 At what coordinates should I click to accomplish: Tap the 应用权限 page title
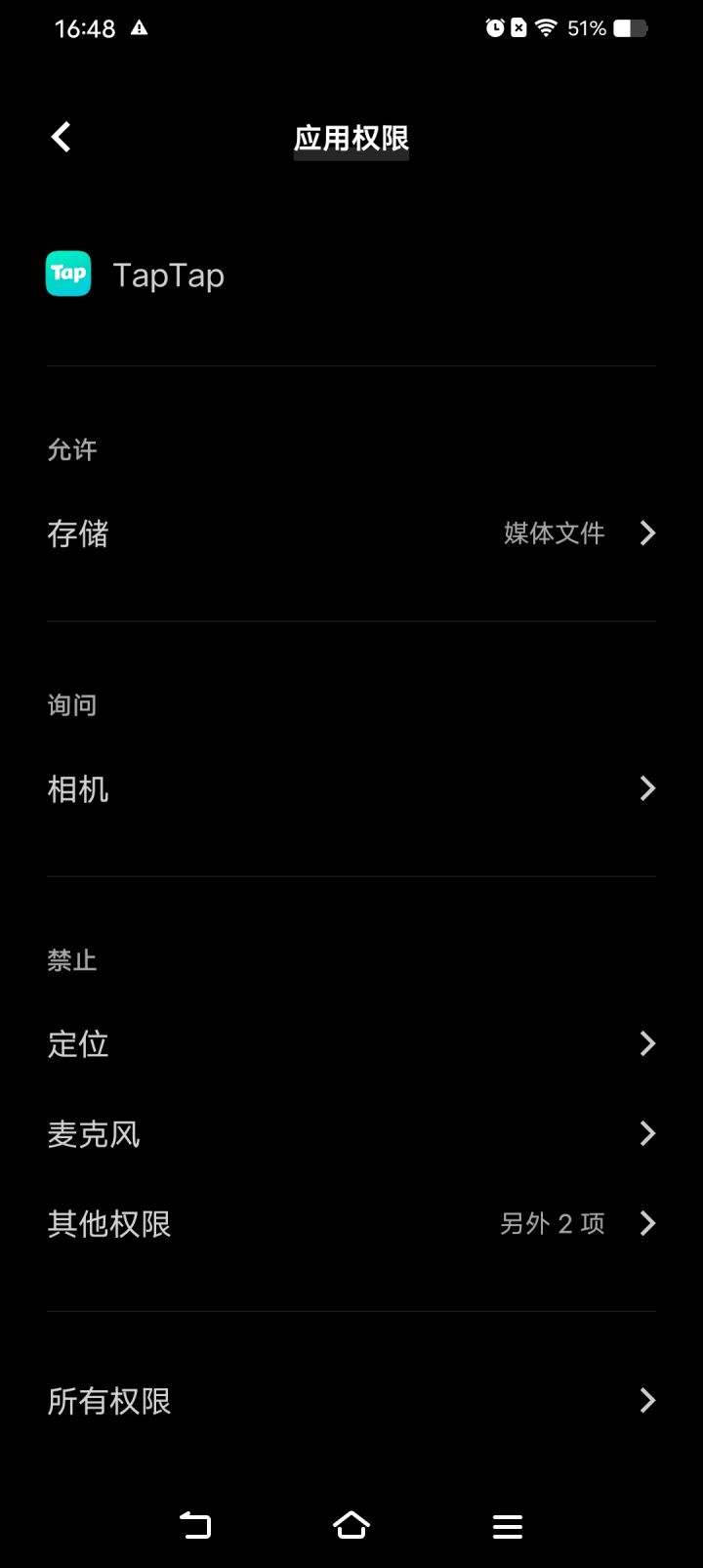tap(351, 139)
